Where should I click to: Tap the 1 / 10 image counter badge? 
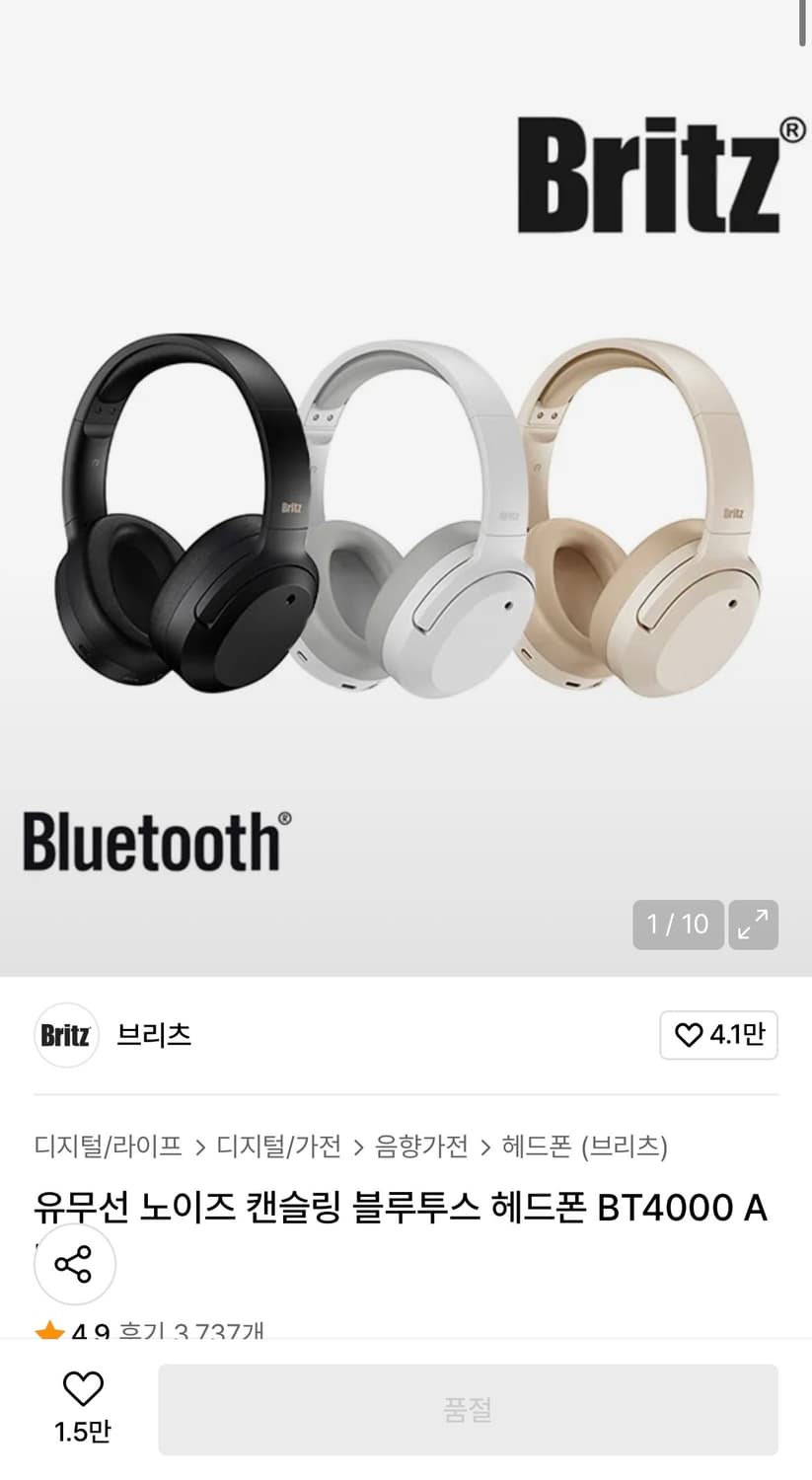coord(678,925)
